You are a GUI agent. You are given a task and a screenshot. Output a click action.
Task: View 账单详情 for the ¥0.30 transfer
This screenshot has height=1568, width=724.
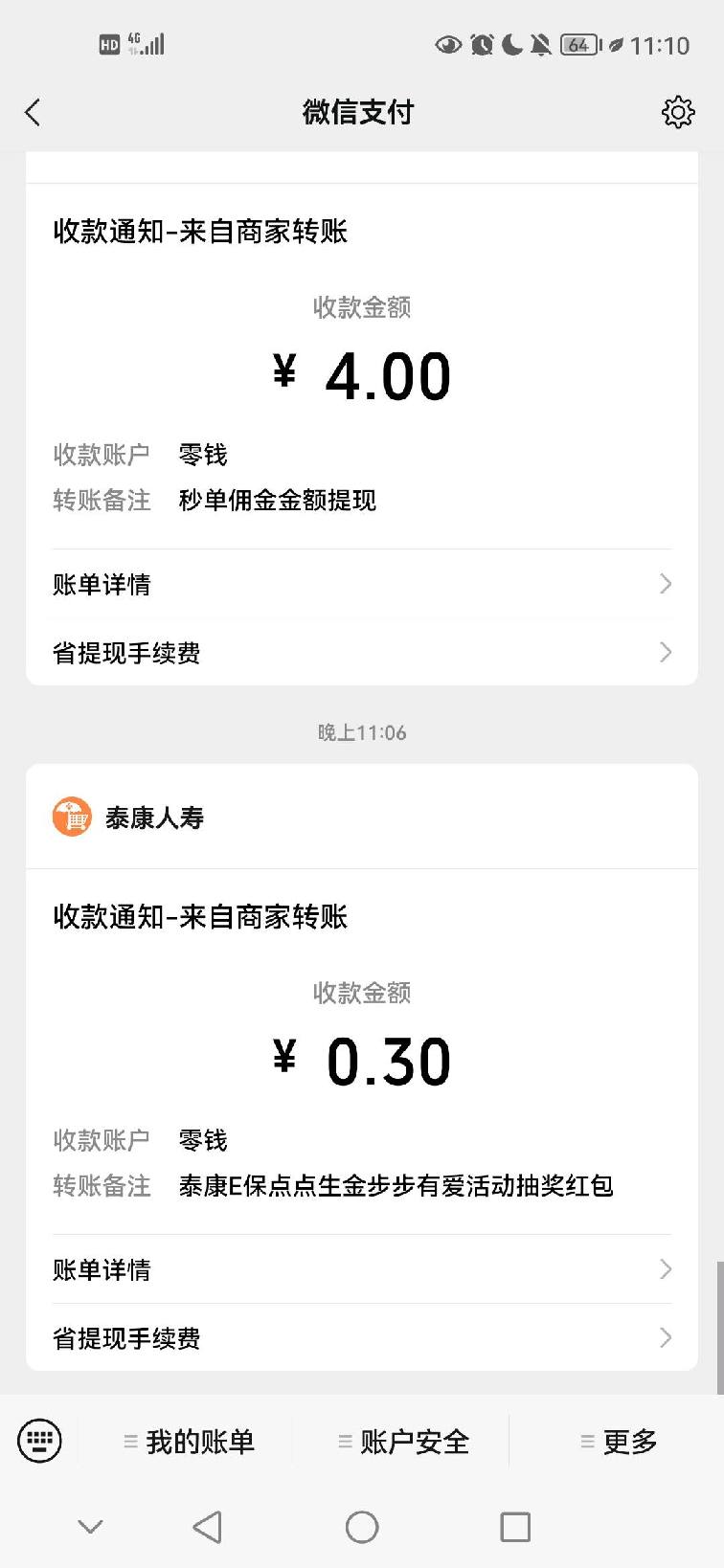[362, 1269]
